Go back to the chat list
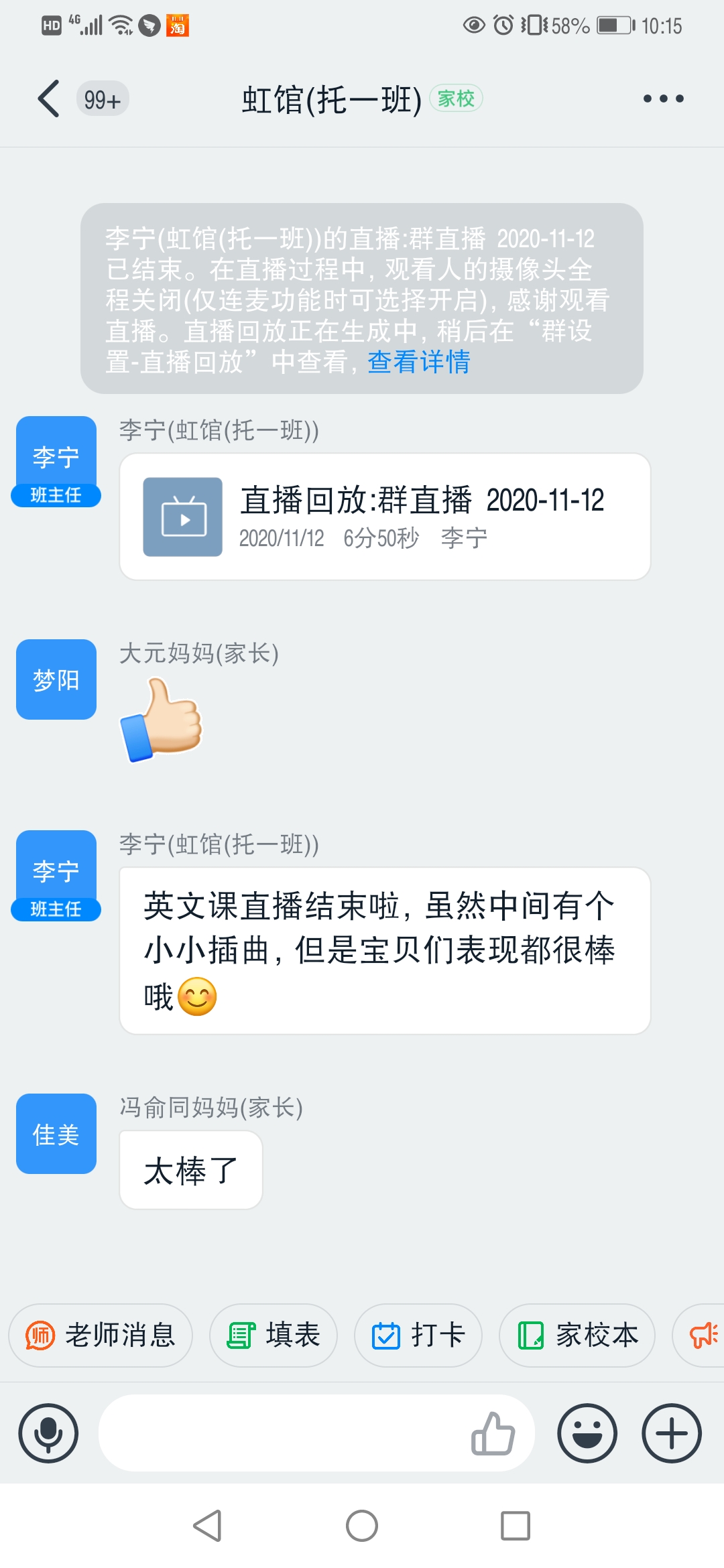 48,99
